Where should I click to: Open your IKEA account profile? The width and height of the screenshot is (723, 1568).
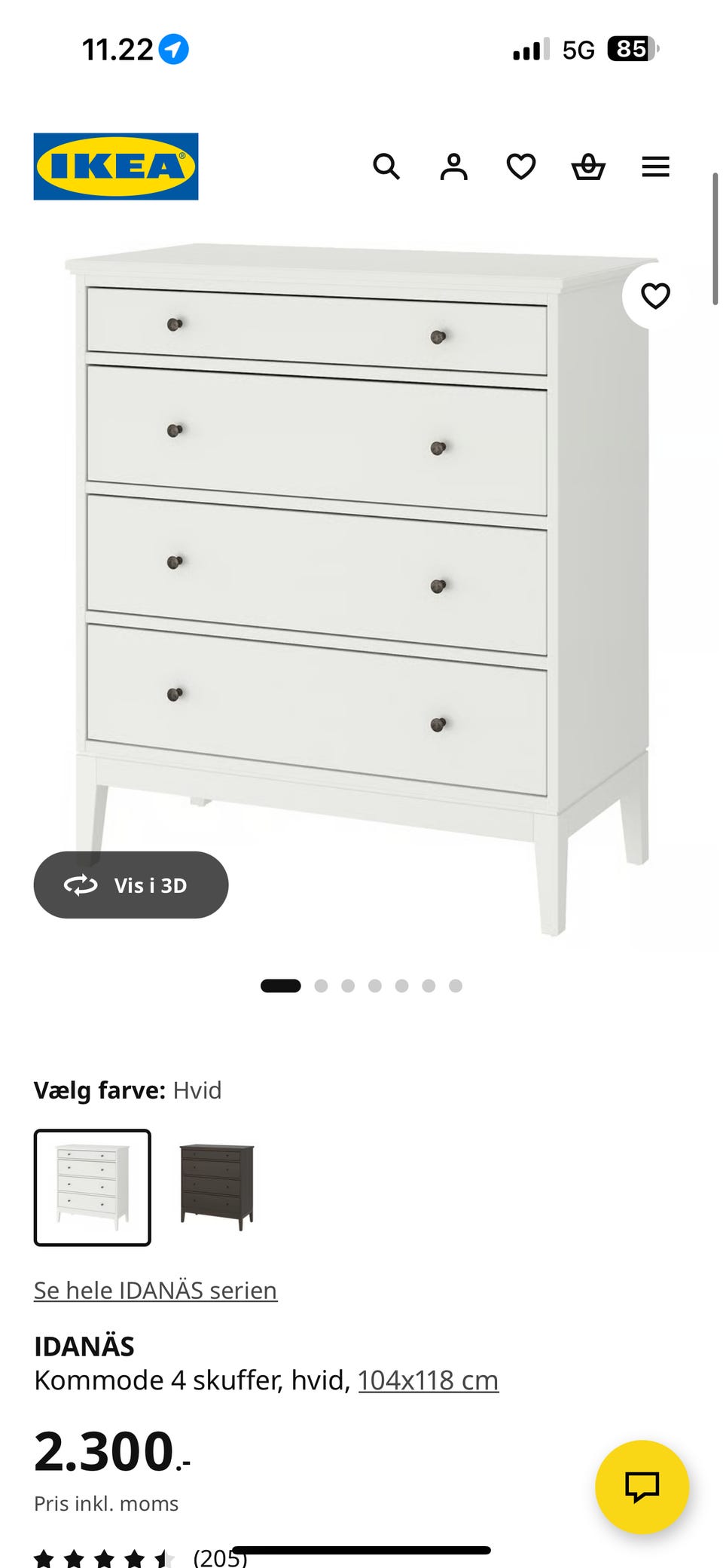[454, 167]
